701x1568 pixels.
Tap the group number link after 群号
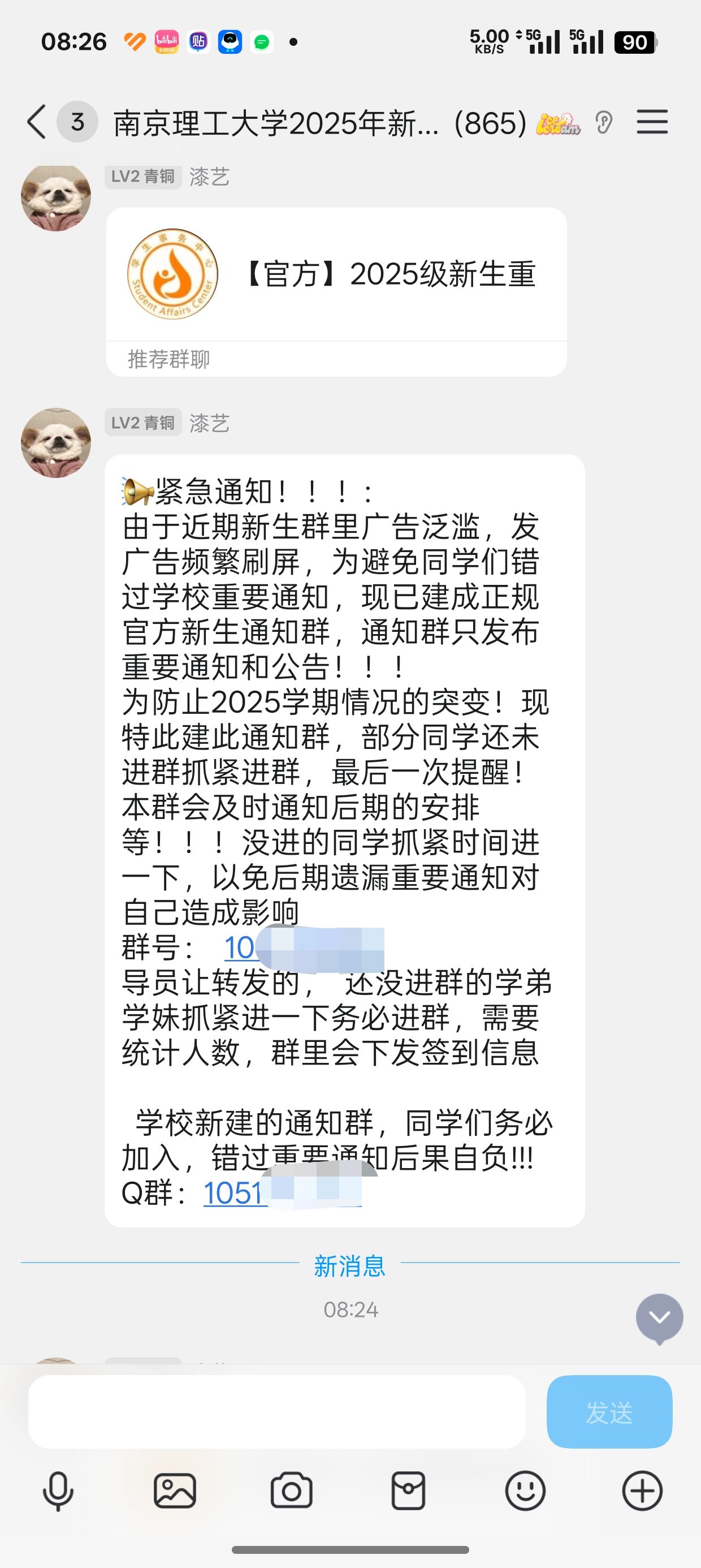pyautogui.click(x=240, y=947)
